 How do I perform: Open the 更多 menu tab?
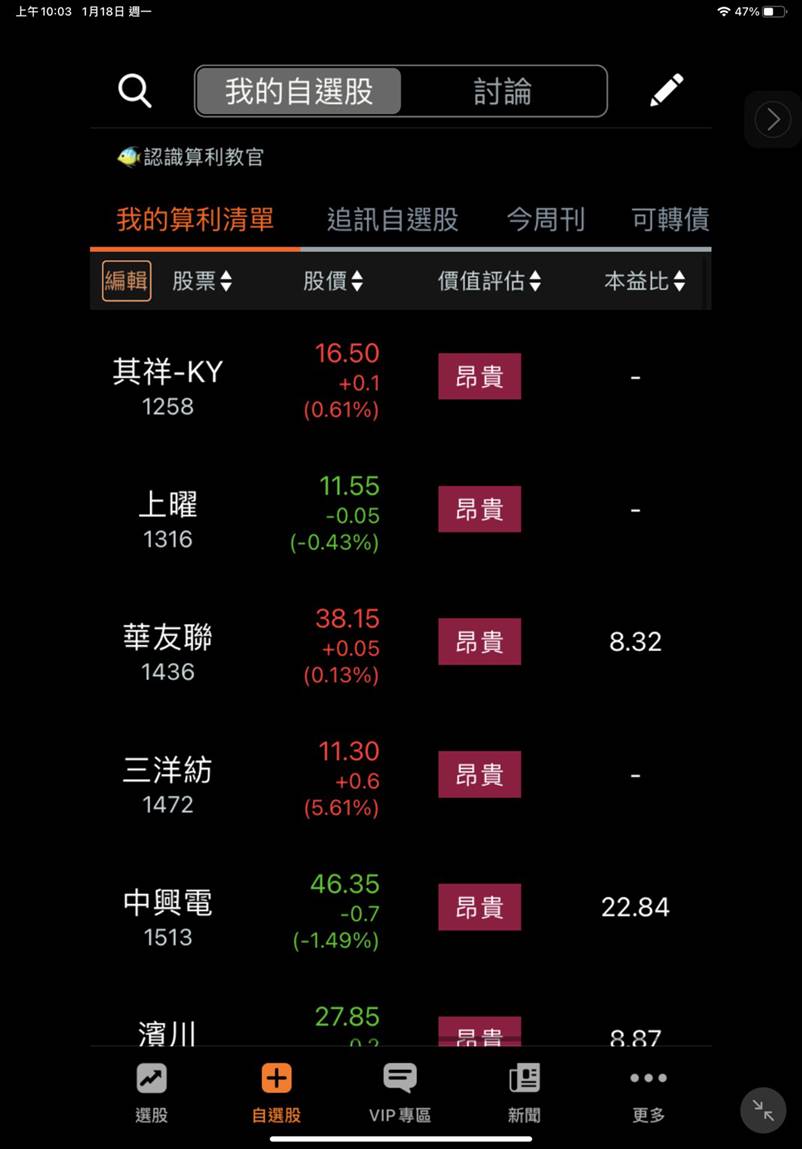[x=648, y=1092]
